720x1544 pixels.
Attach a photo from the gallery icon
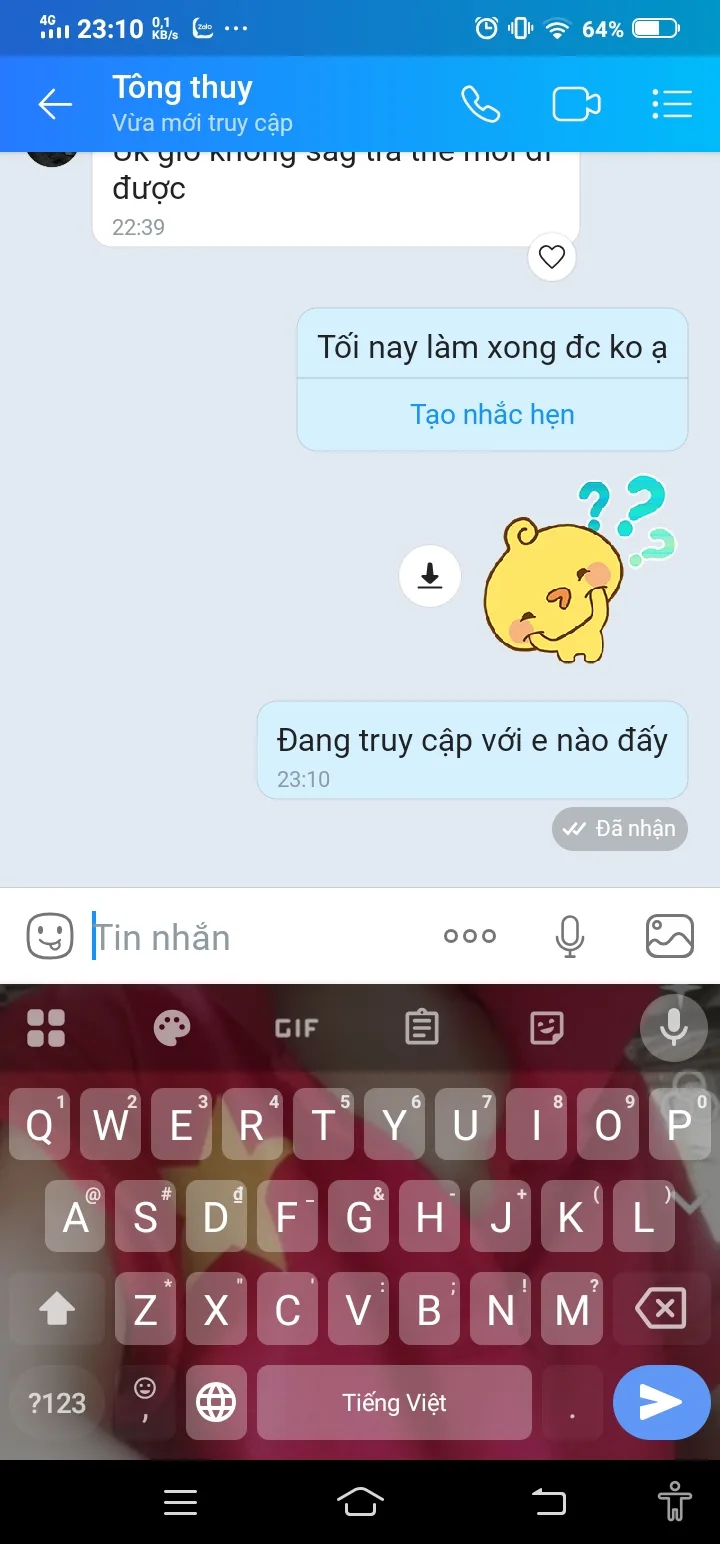click(670, 936)
